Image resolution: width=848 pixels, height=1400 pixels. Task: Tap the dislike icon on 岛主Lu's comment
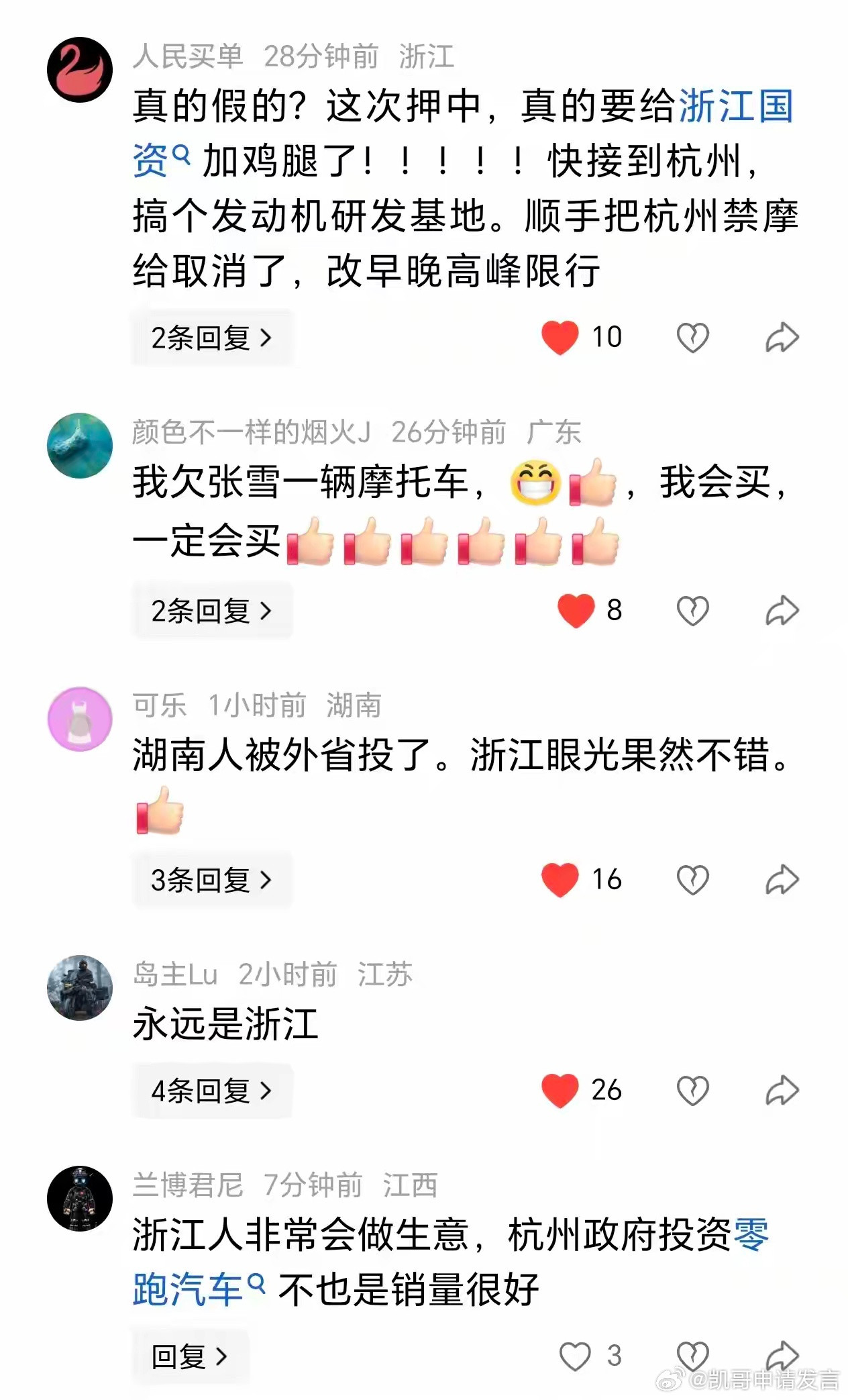(692, 1091)
